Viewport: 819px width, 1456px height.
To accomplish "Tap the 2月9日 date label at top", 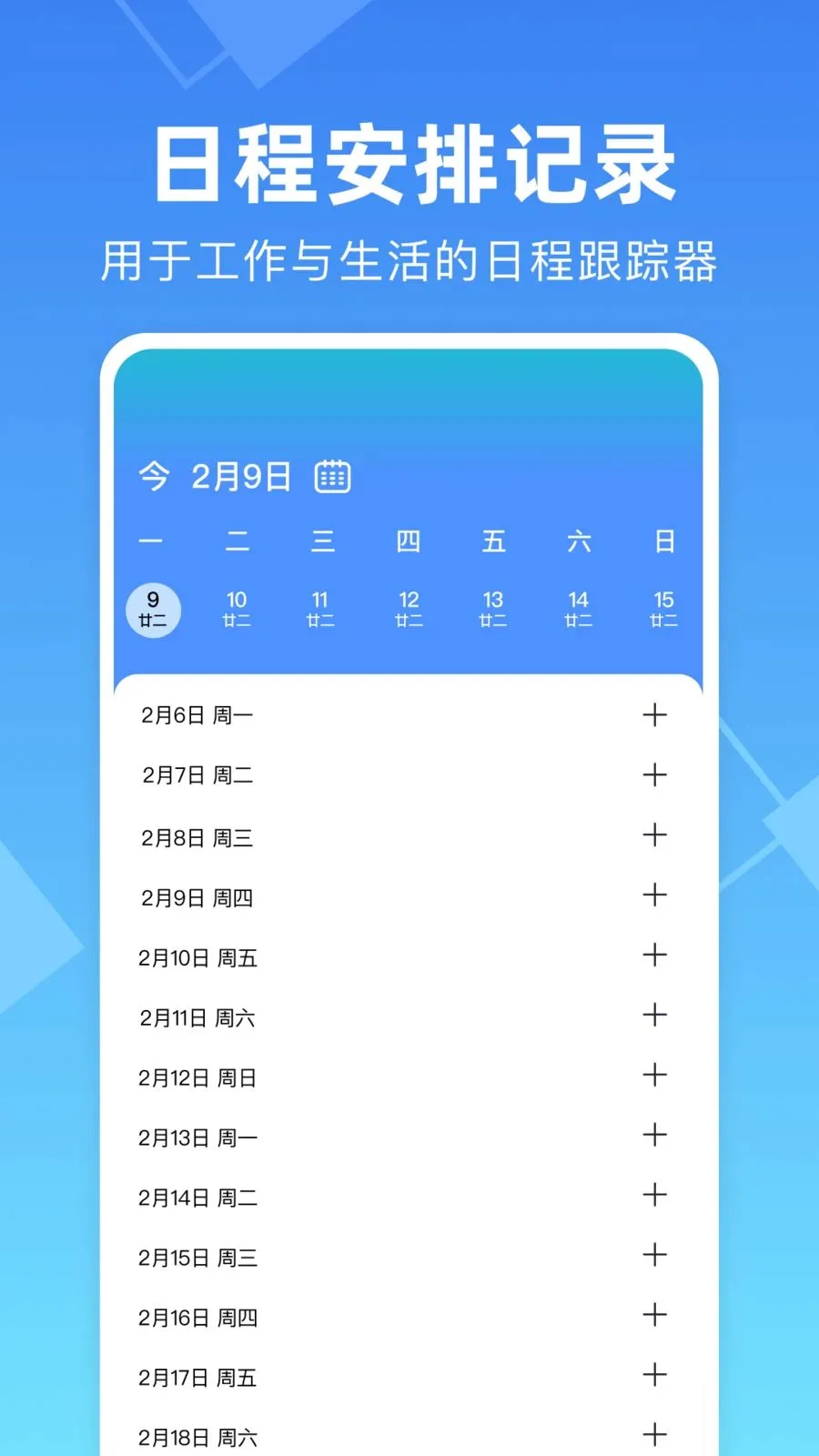I will click(240, 476).
